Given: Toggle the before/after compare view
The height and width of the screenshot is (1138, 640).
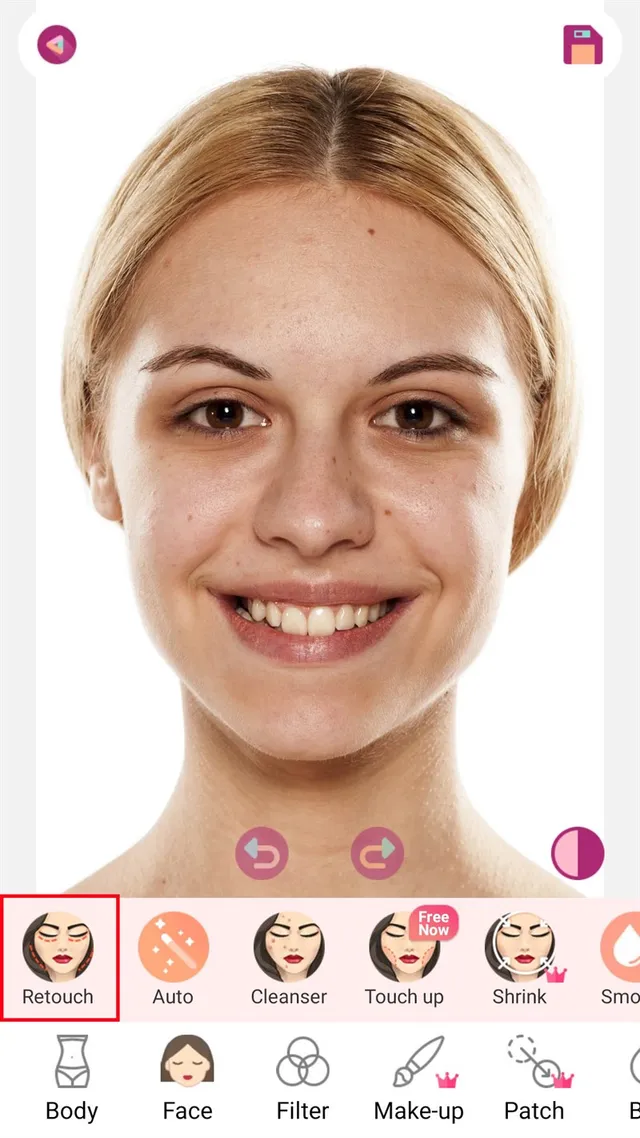Looking at the screenshot, I should point(578,853).
